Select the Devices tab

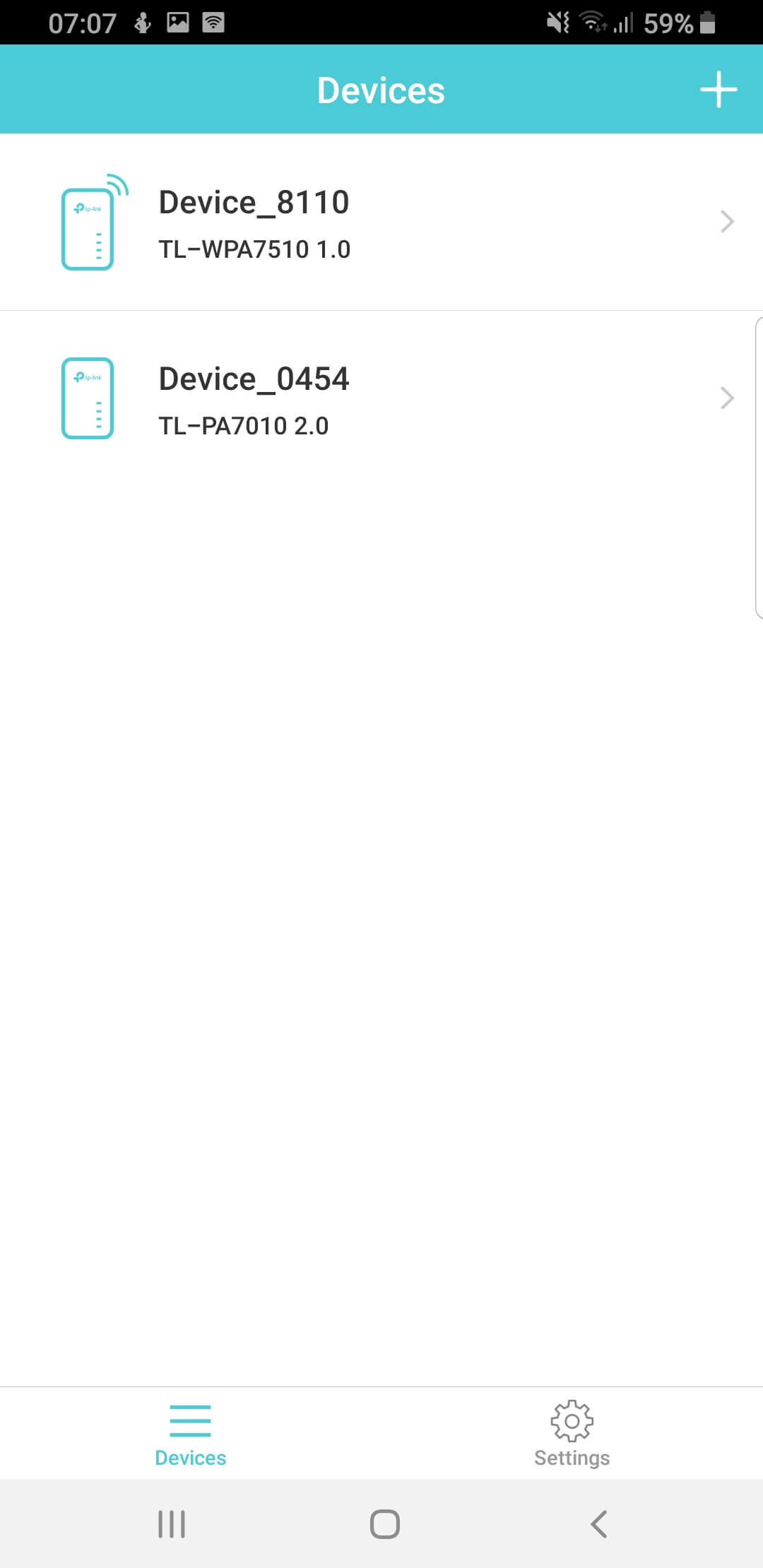tap(191, 1434)
